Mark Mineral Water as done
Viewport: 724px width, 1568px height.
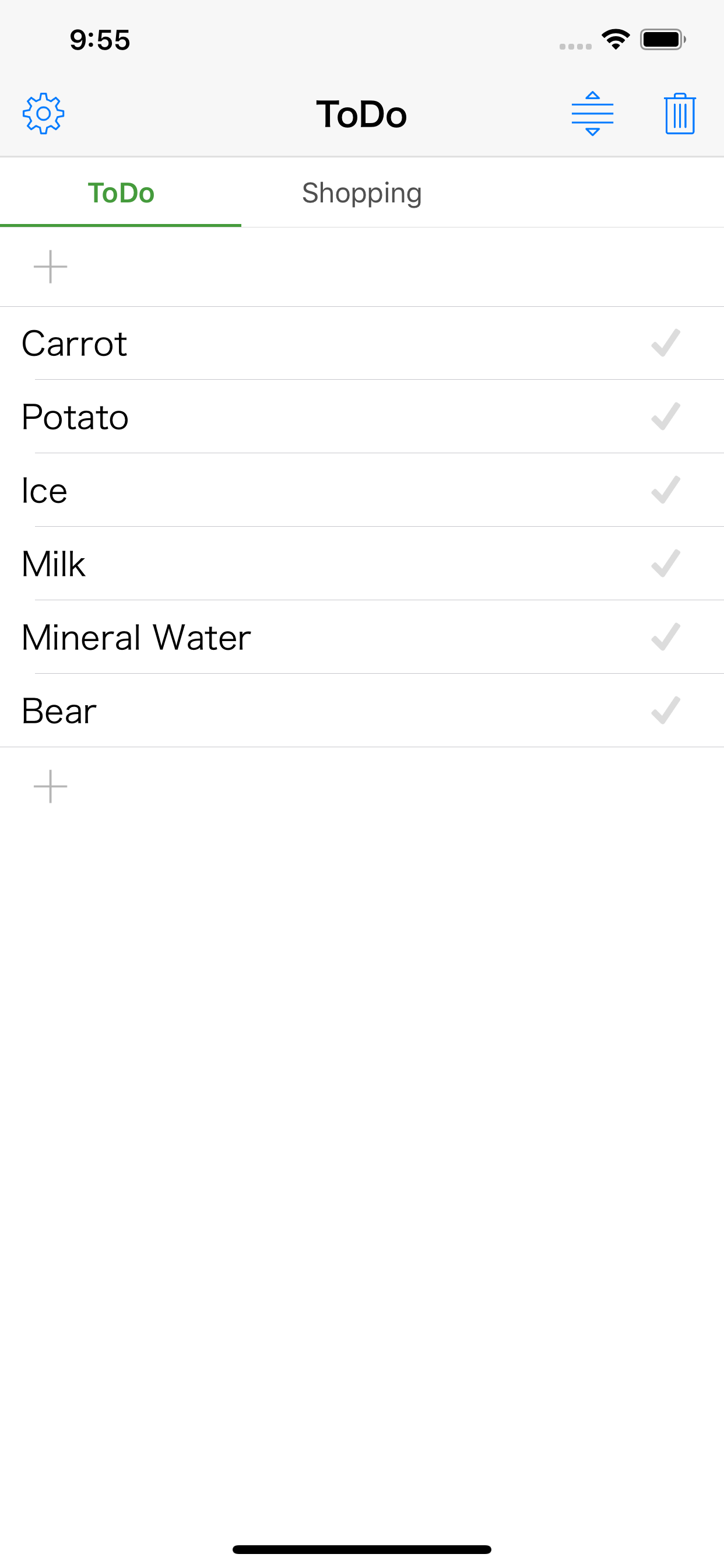(666, 638)
